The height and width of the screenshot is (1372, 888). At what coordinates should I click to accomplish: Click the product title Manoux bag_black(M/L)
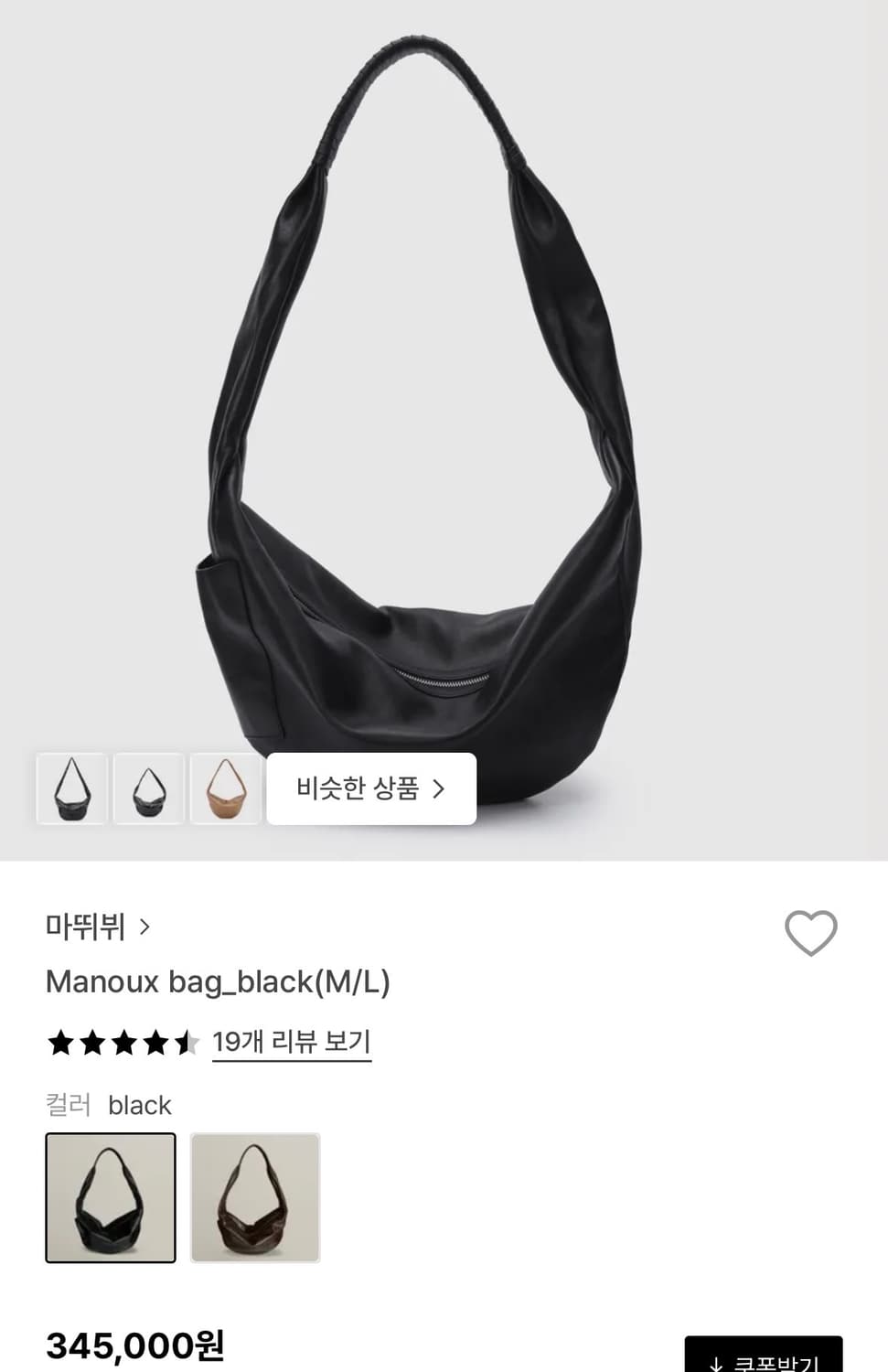coord(219,981)
